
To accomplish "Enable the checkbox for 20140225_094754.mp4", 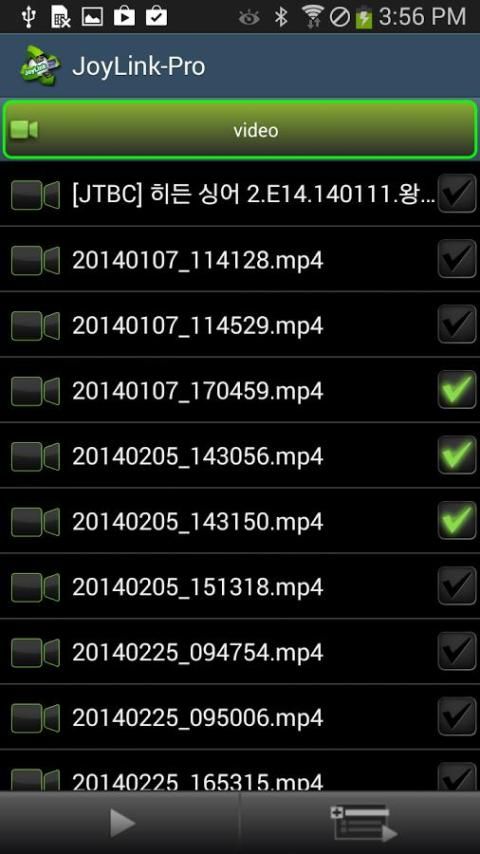I will tap(457, 651).
